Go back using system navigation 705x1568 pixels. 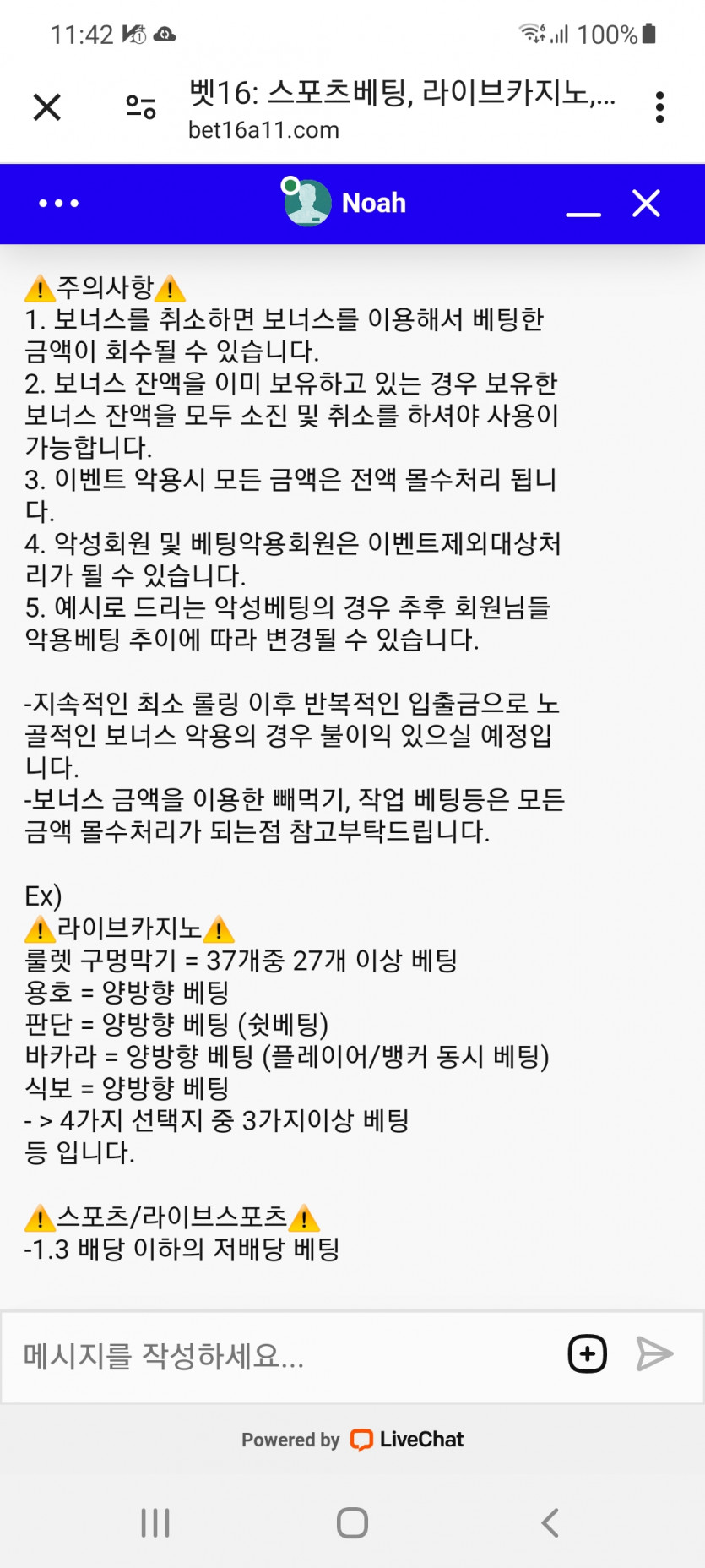[x=550, y=1522]
